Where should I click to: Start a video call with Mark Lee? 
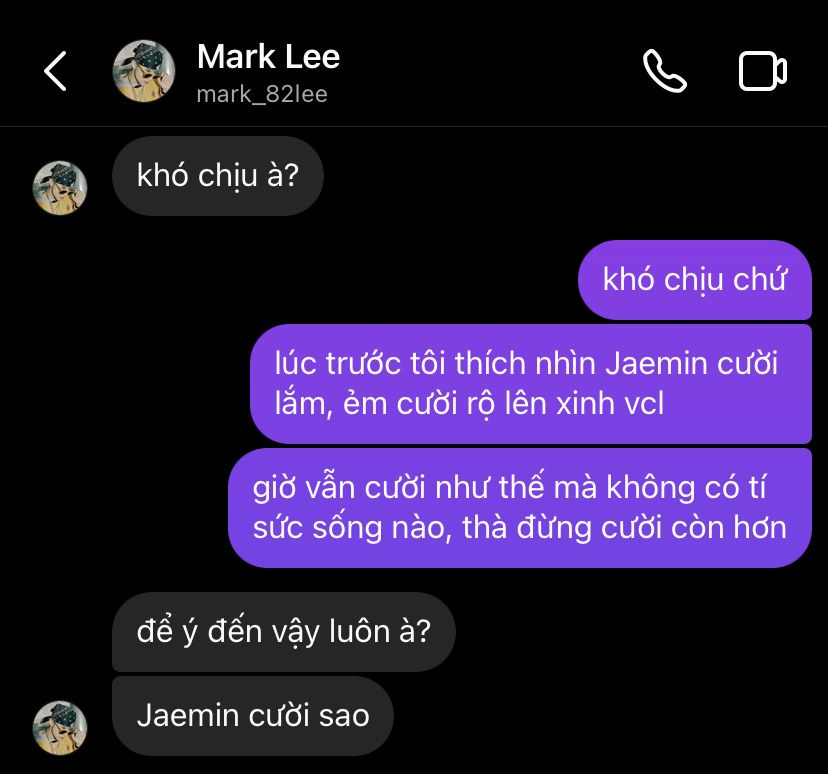point(762,72)
